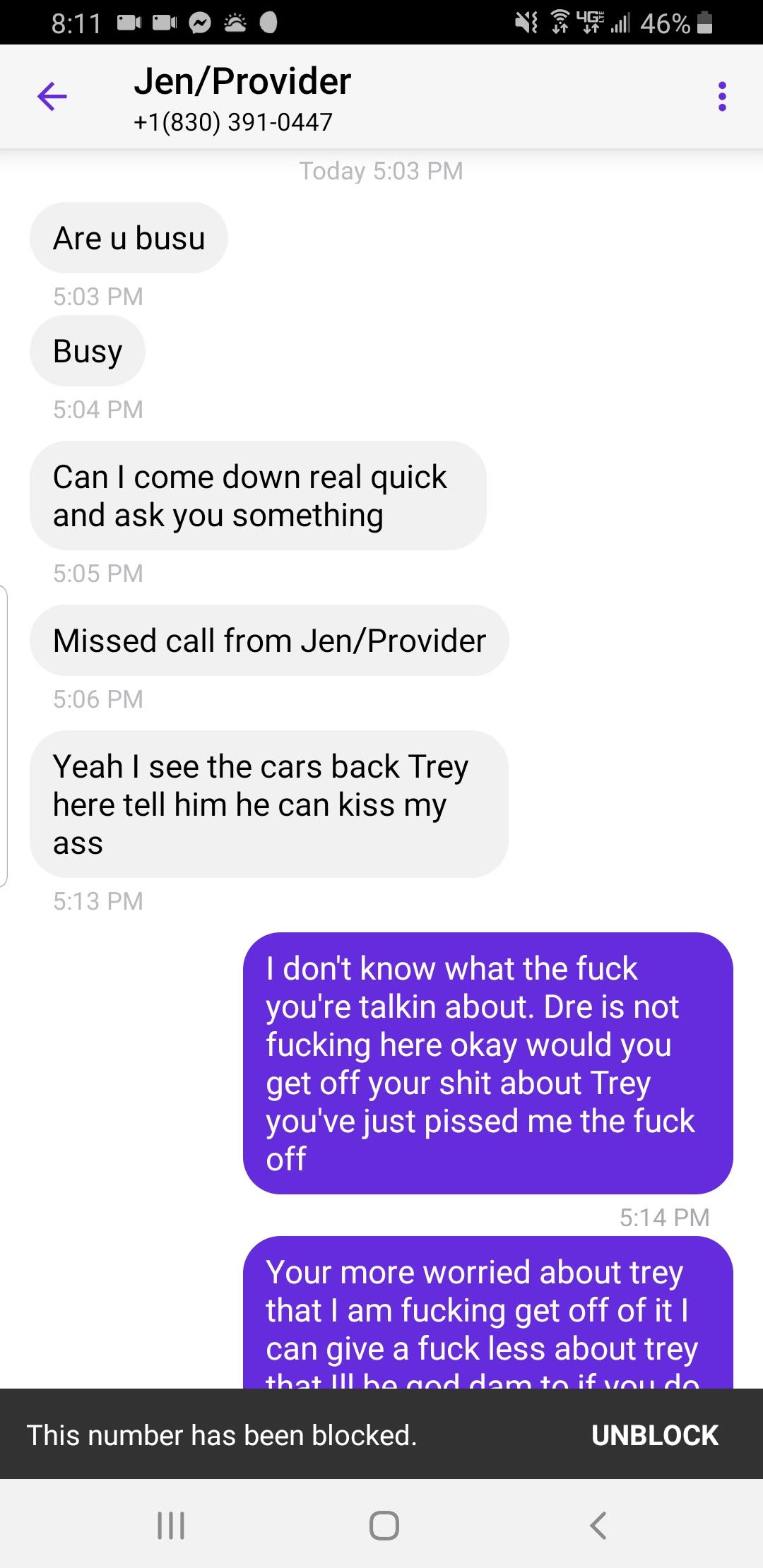The image size is (763, 1568).
Task: Go back using the purple arrow
Action: [x=52, y=97]
